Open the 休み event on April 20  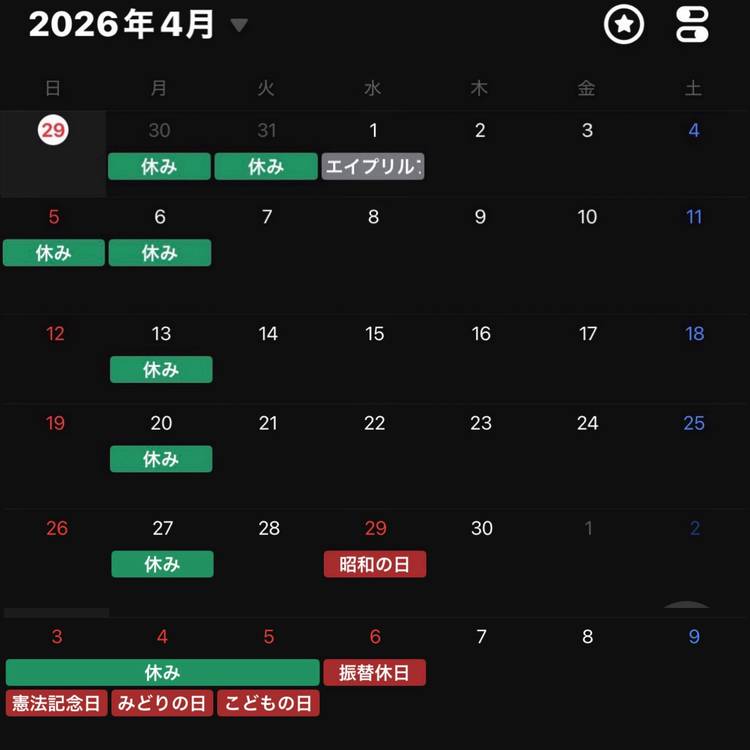[160, 459]
